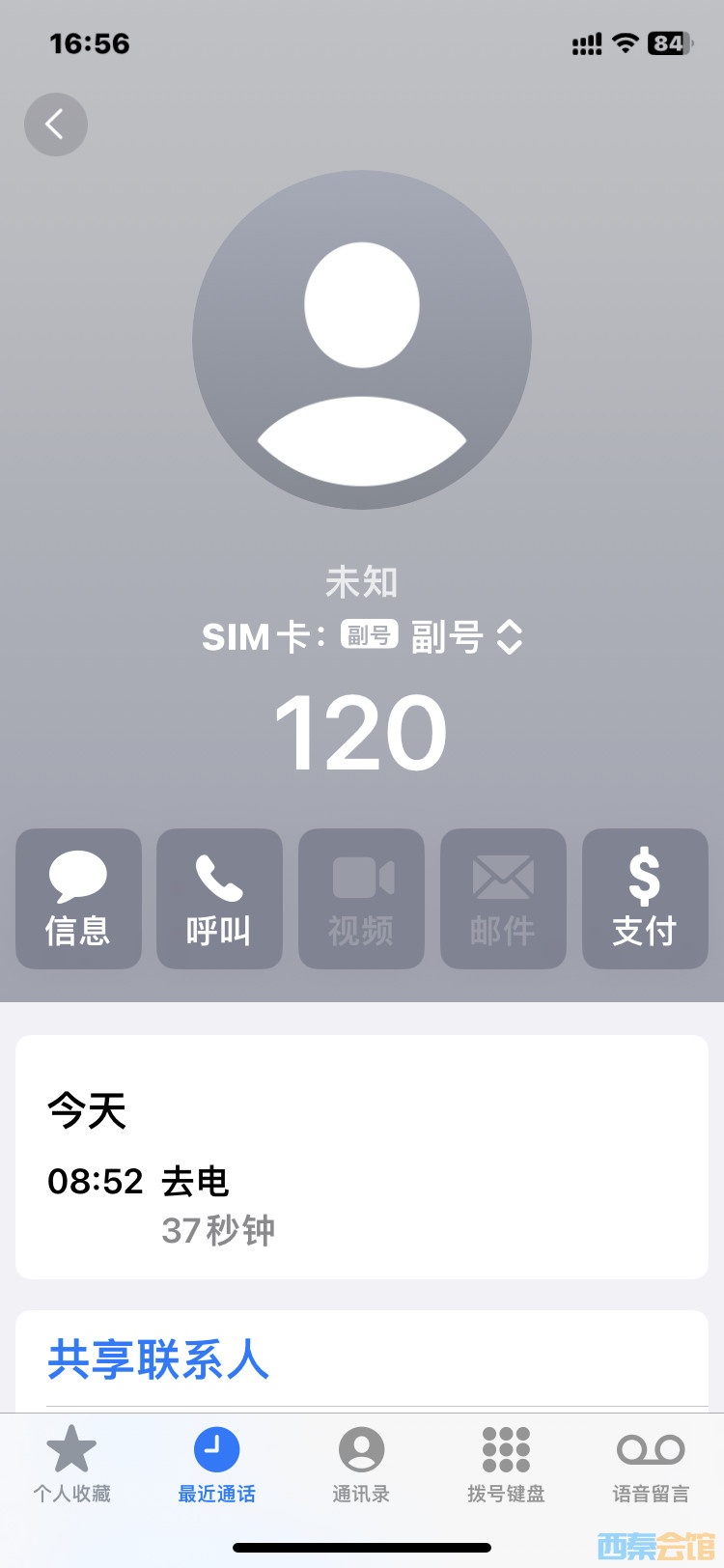The image size is (724, 1568).
Task: Tap 共享联系人 to share contact
Action: [157, 1360]
